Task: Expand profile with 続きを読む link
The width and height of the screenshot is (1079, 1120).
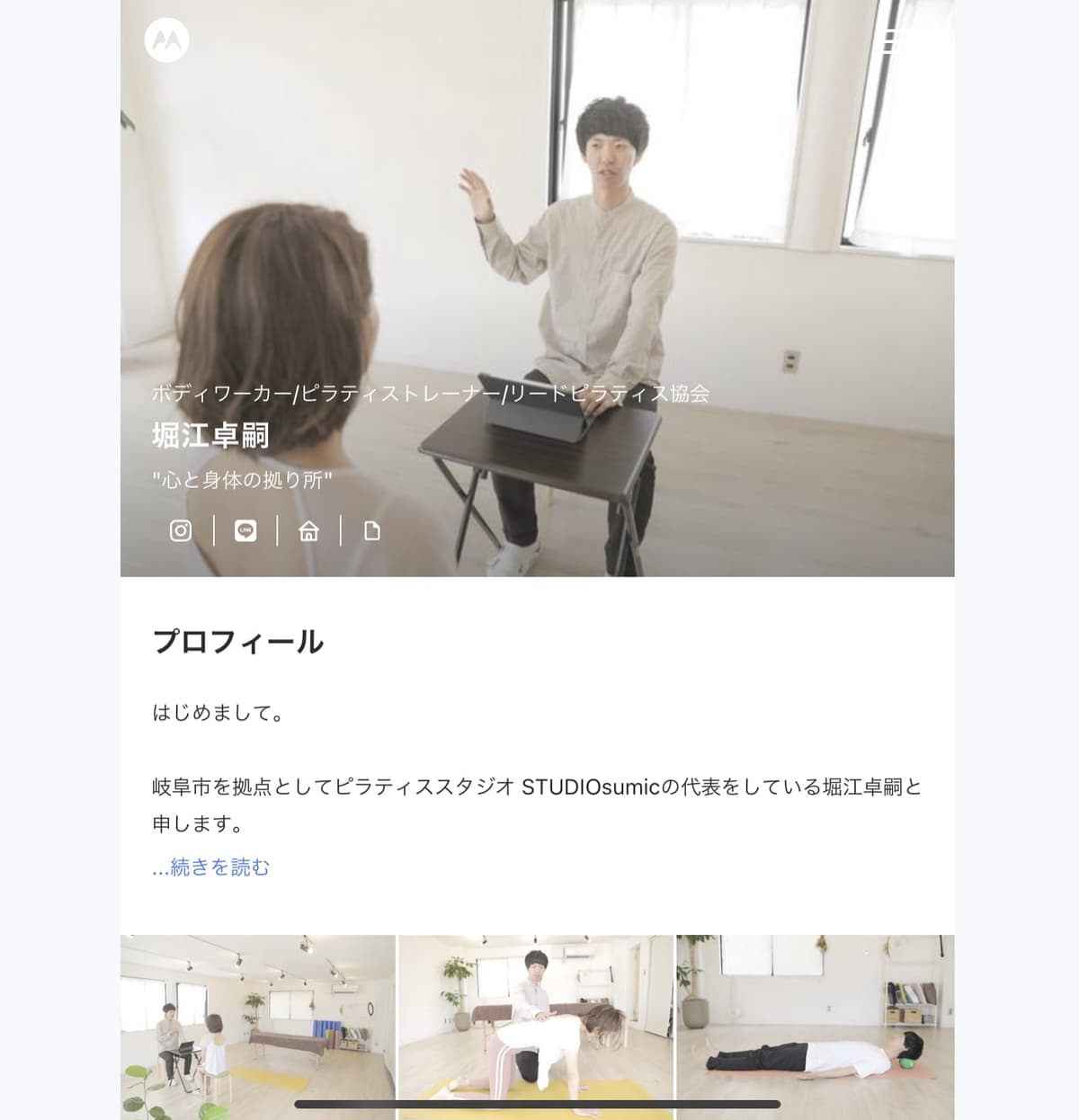Action: [x=211, y=867]
